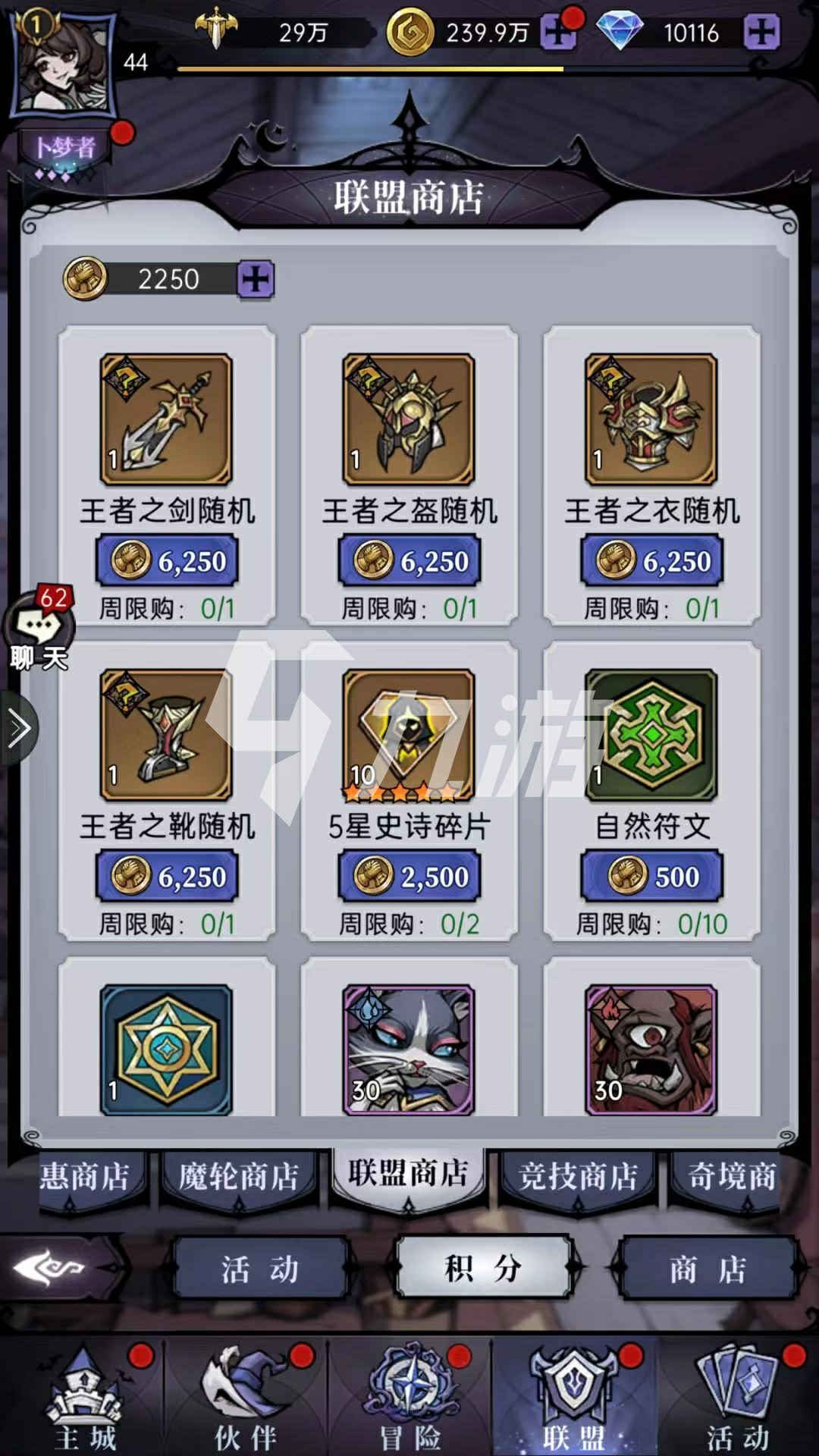Buy 5星史诗碎片 for 2,500

409,877
